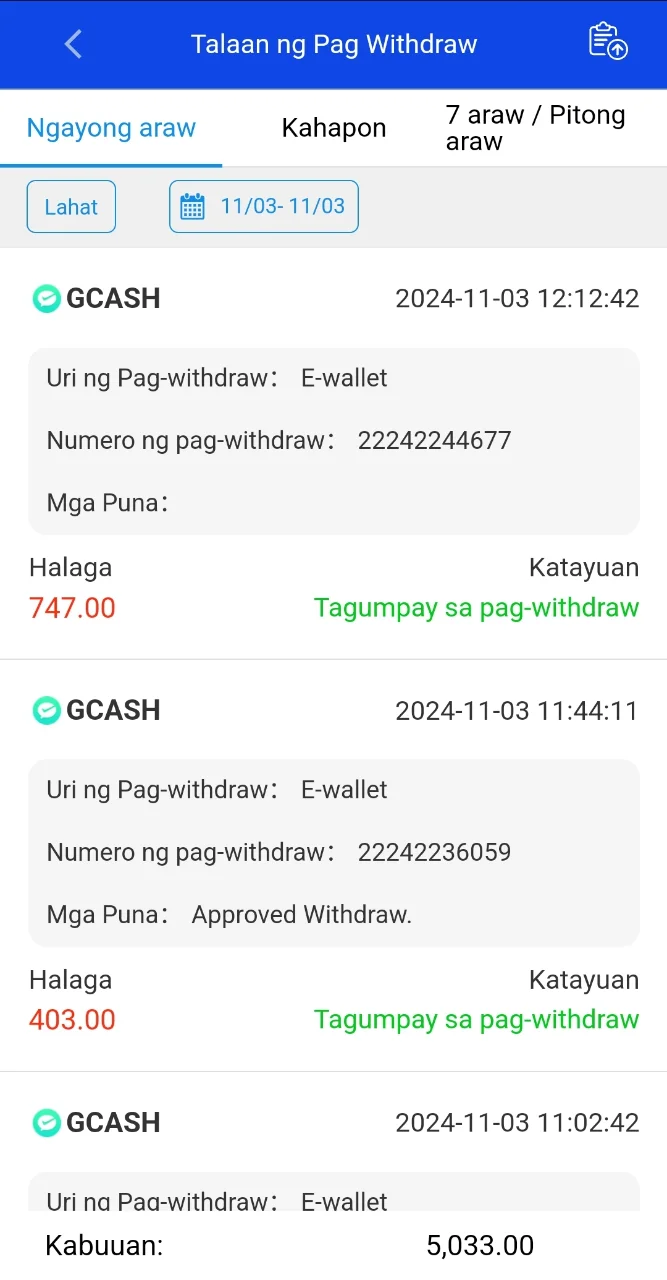The height and width of the screenshot is (1280, 667).
Task: Open the GCASH withdrawal record at 12:12:42
Action: point(334,454)
